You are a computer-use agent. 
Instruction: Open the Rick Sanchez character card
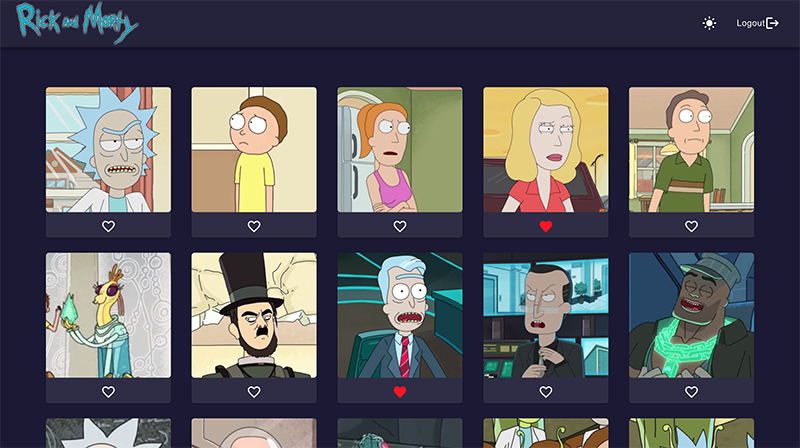(108, 149)
